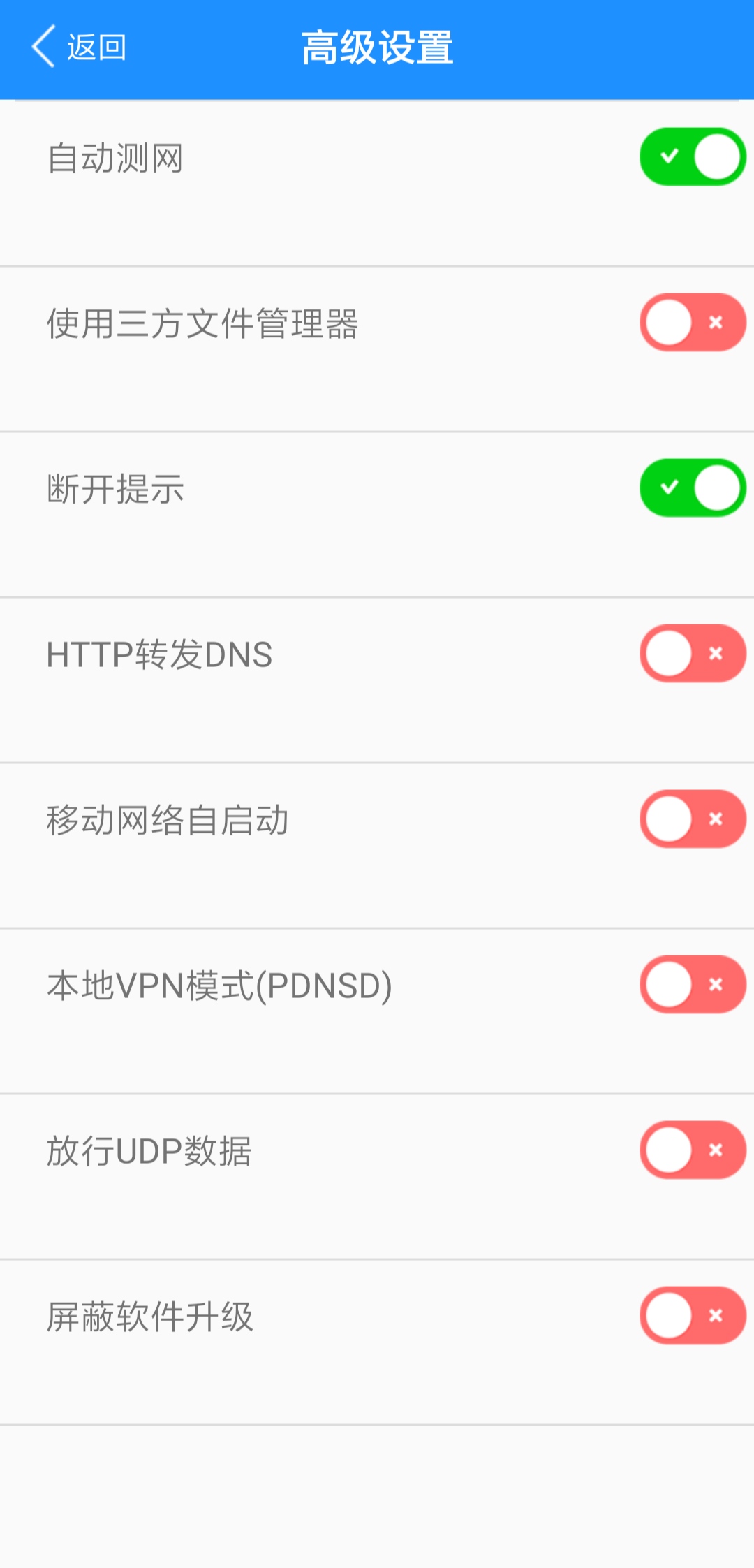Screen dimensions: 754x1568
Task: Toggle 放行UDP数据 on
Action: click(692, 1150)
